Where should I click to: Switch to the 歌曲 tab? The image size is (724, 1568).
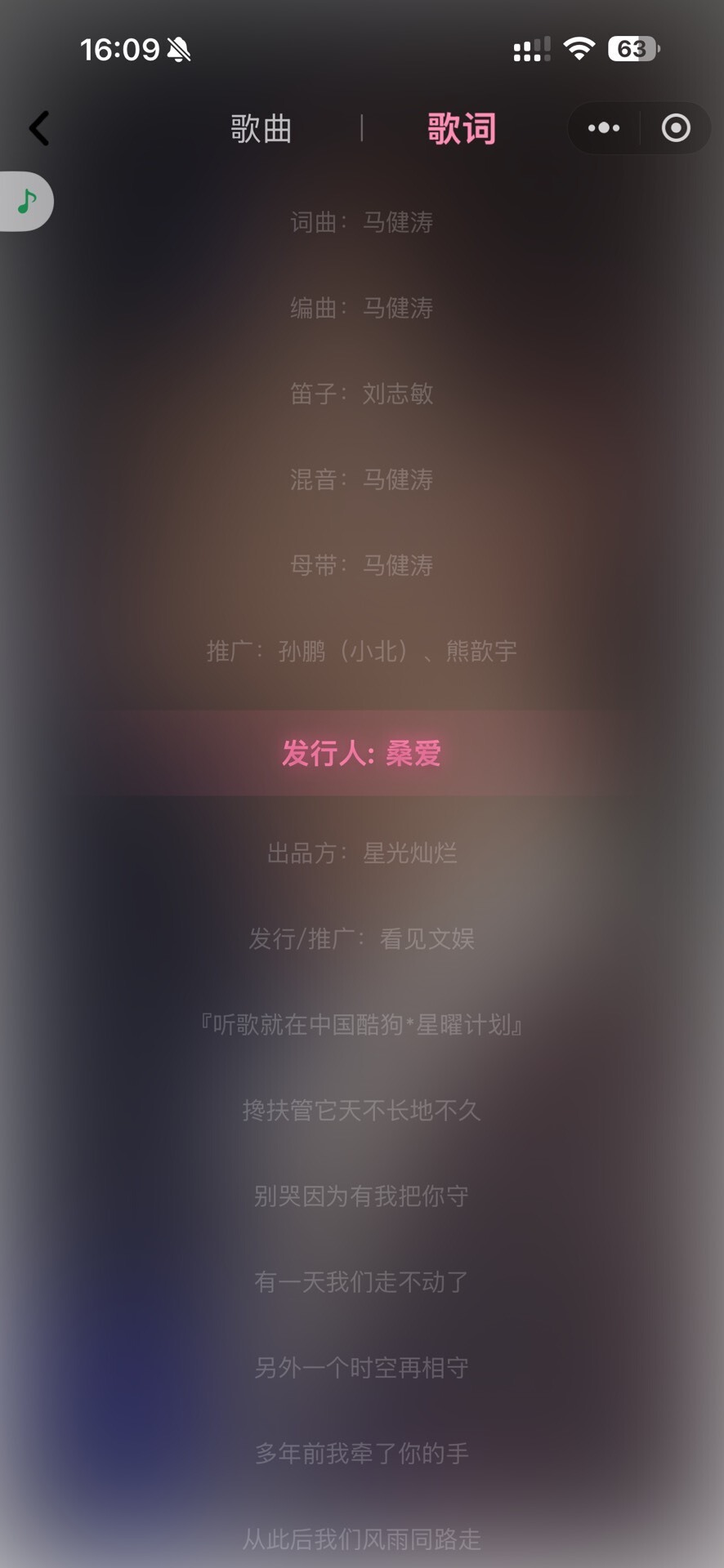point(261,128)
